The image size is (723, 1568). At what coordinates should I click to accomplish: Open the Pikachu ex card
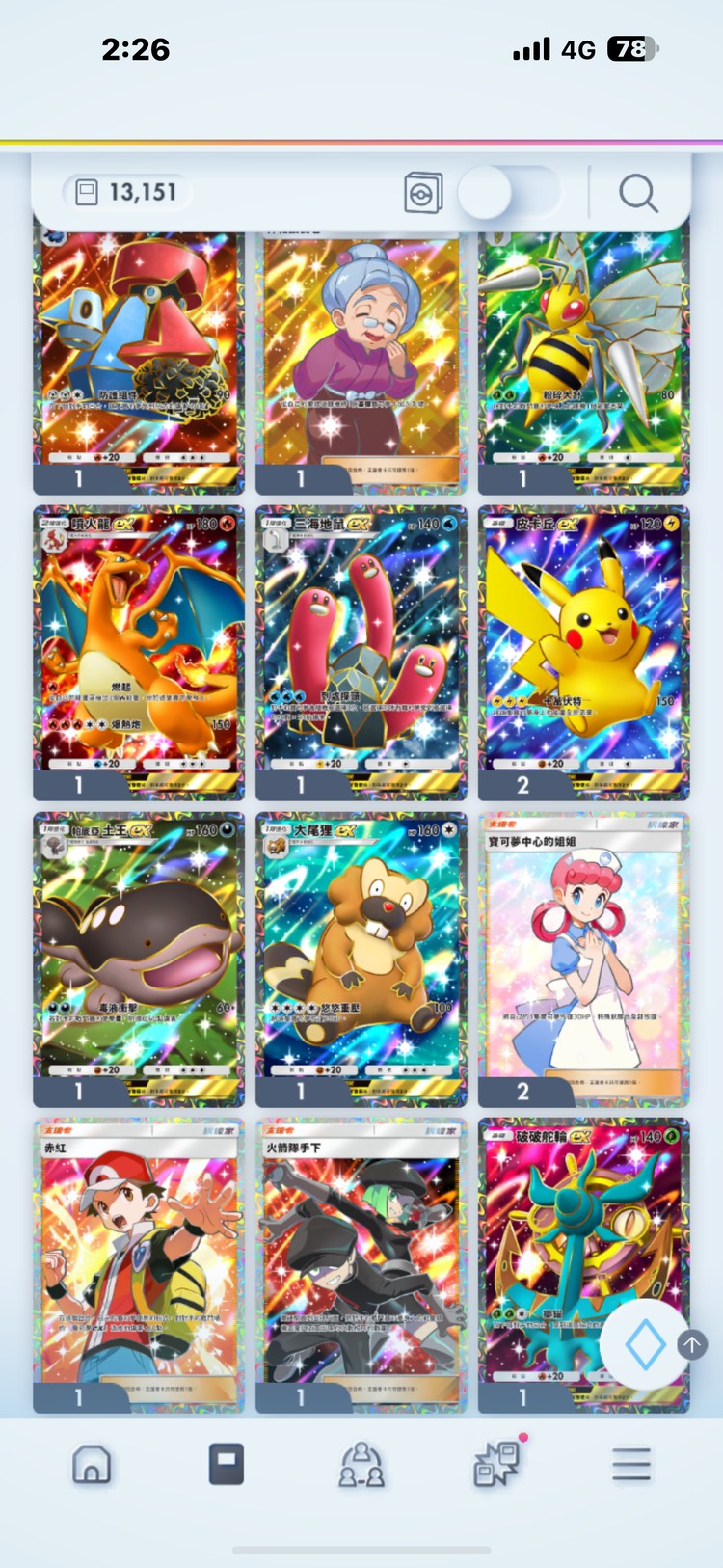583,641
